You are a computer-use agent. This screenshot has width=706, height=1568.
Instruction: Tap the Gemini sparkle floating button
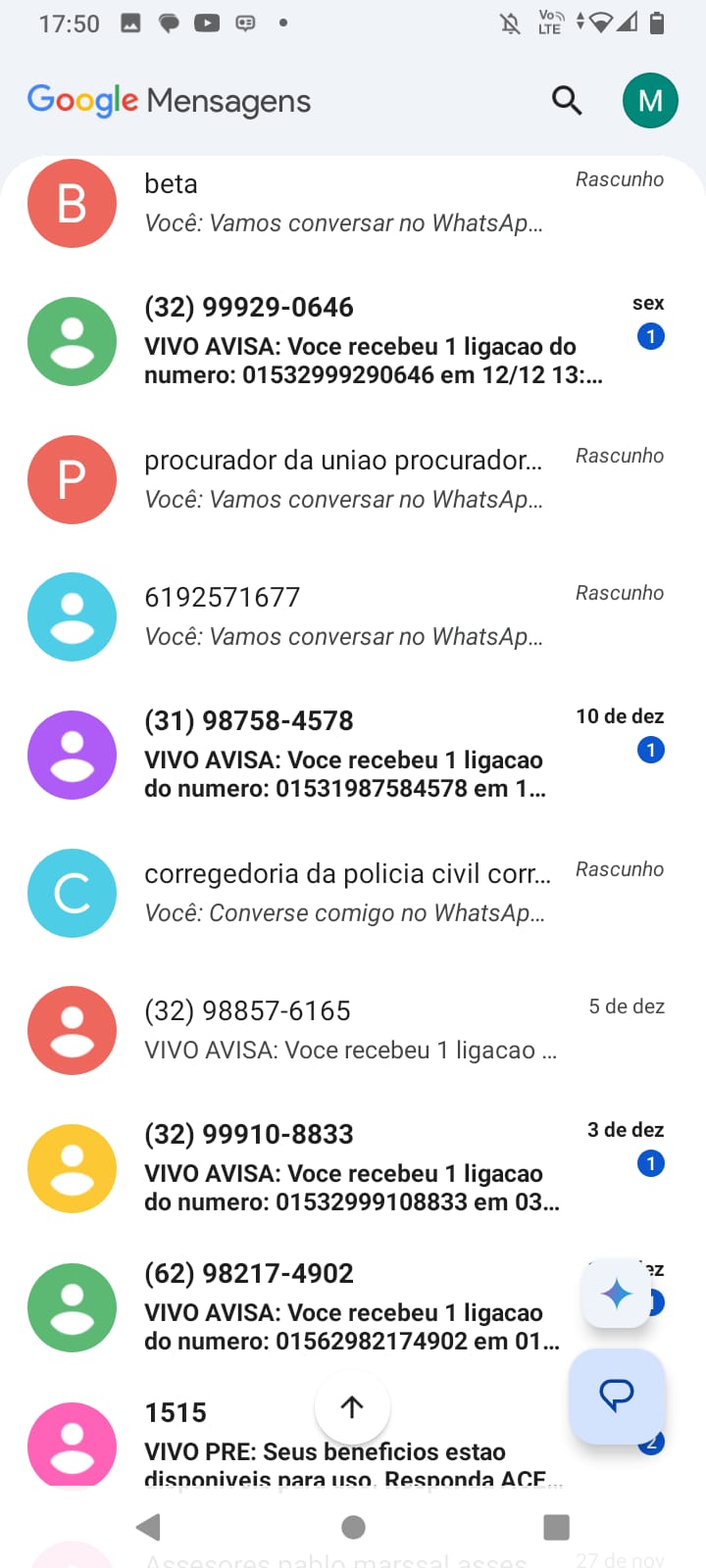(617, 1295)
